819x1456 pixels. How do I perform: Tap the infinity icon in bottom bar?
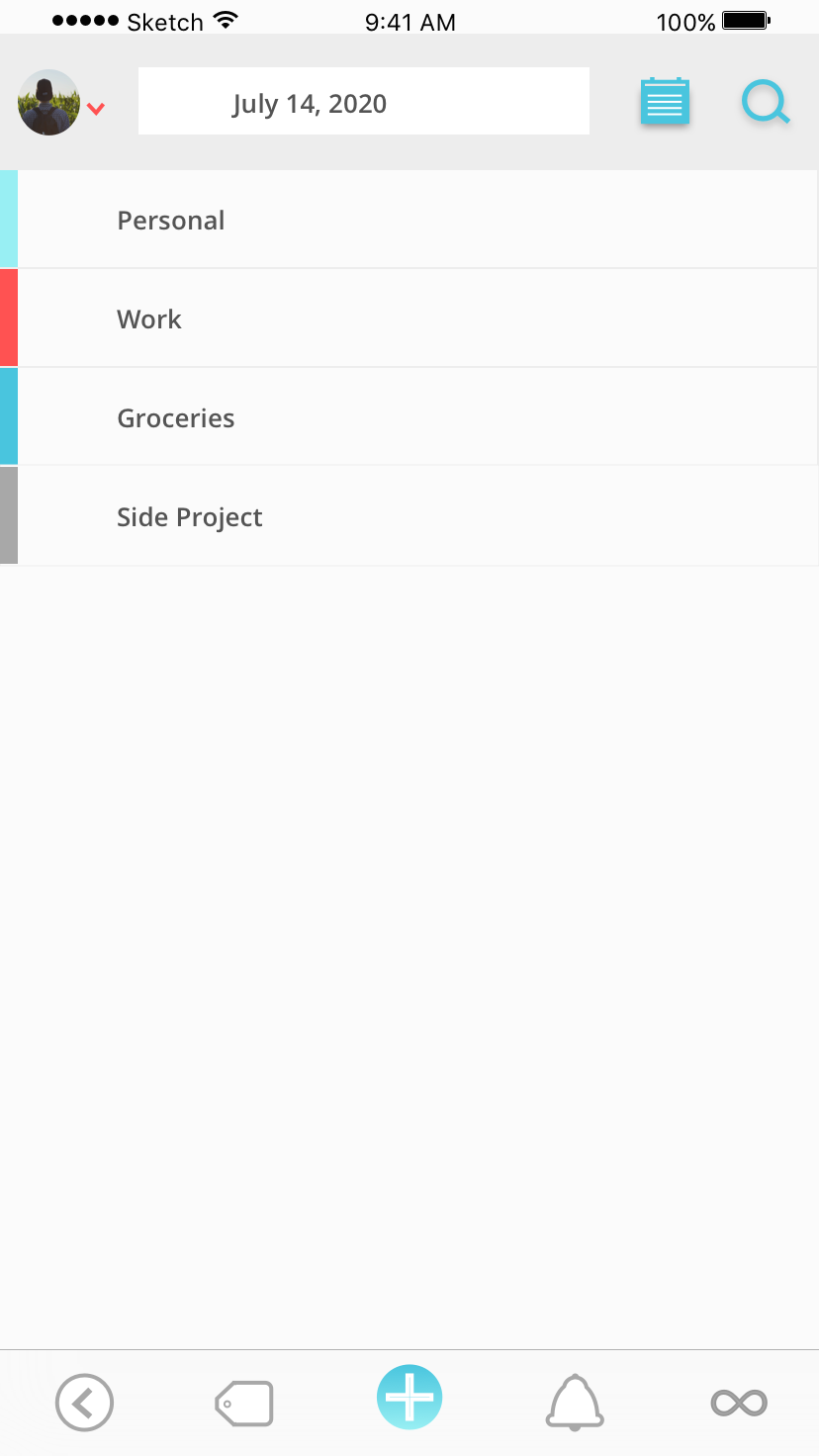[x=739, y=1403]
